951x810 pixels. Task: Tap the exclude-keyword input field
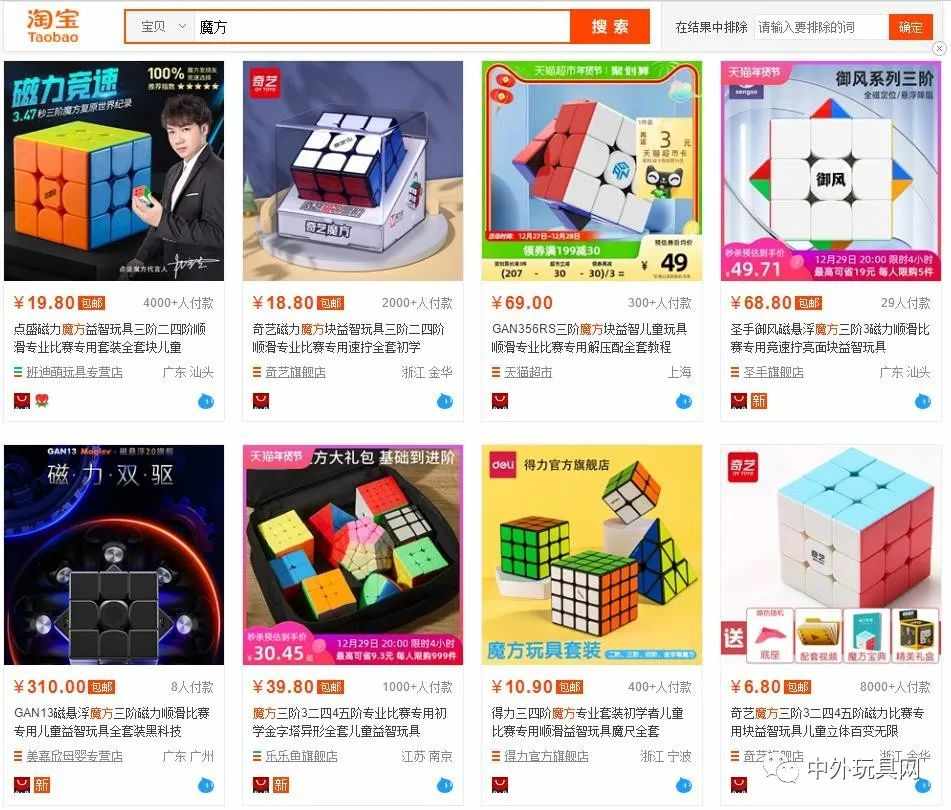pyautogui.click(x=820, y=27)
